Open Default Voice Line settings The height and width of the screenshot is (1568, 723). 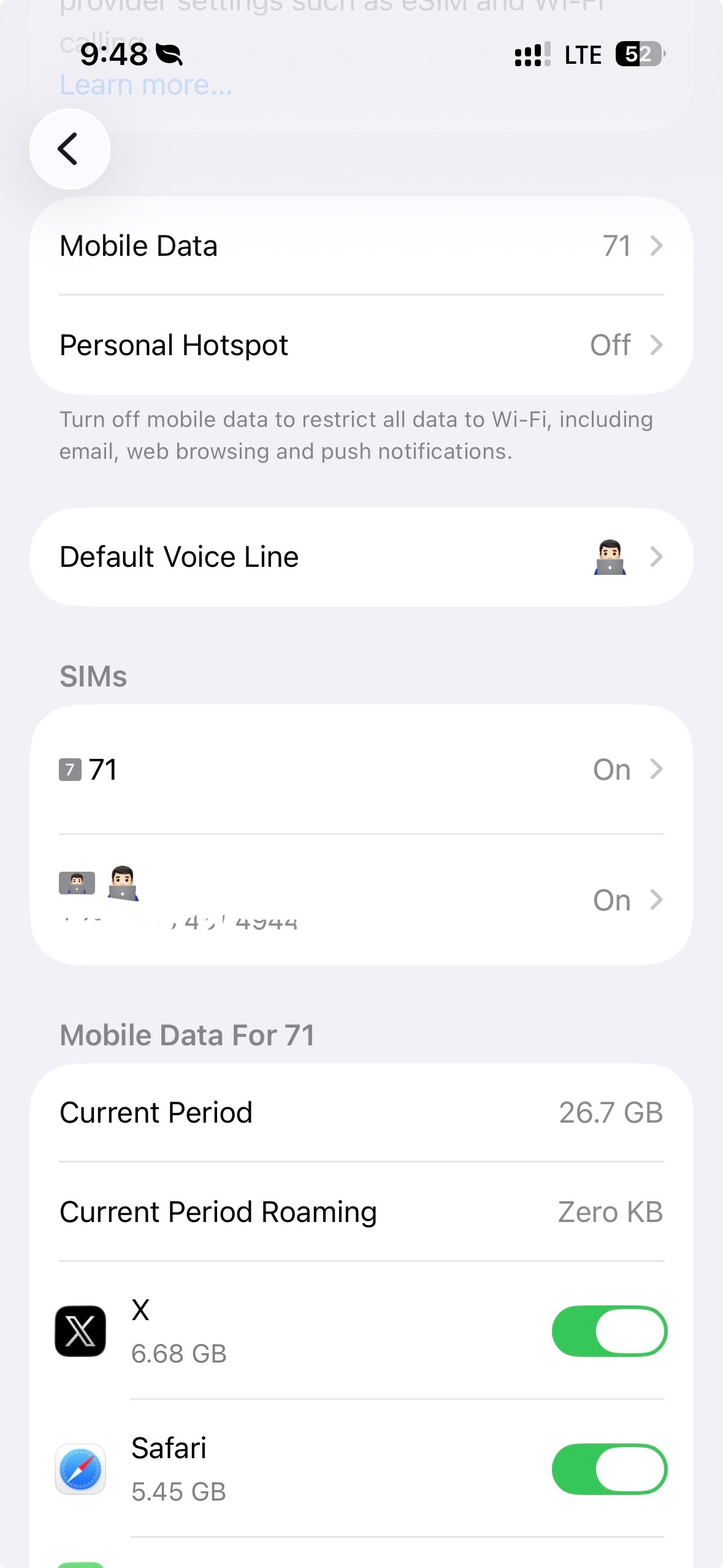coord(361,557)
